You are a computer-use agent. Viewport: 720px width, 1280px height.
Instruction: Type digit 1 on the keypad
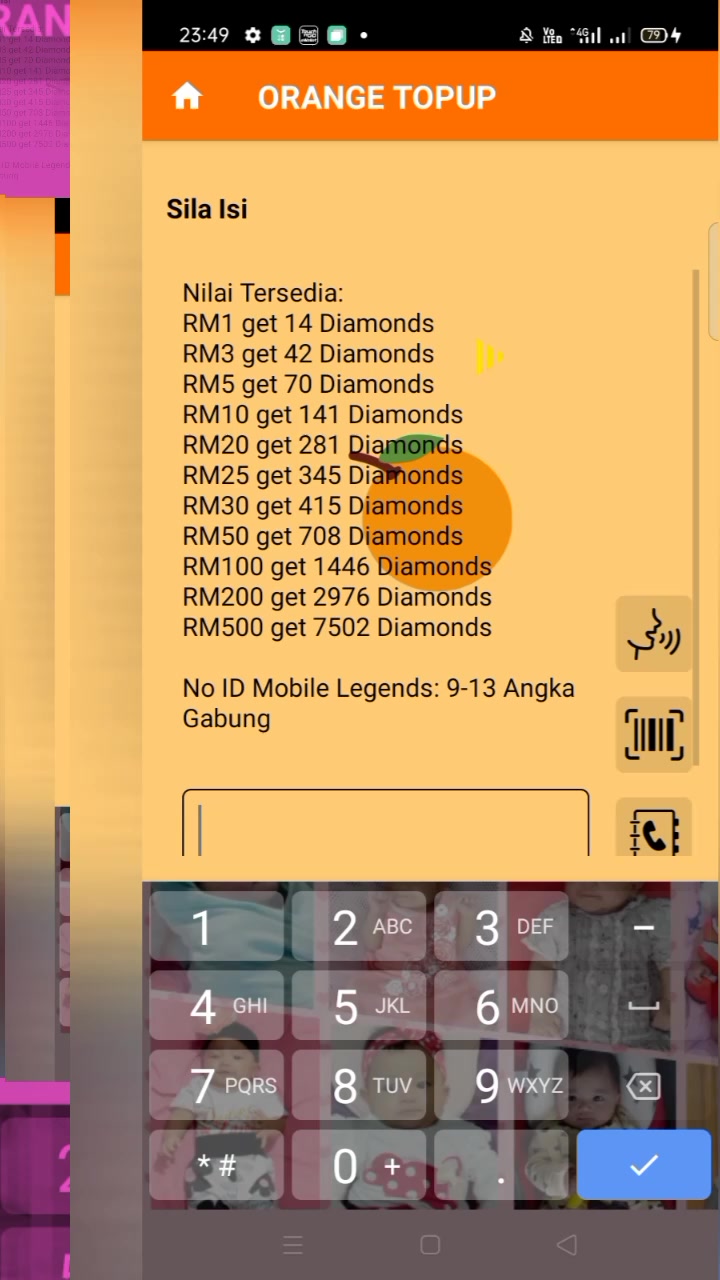217,927
